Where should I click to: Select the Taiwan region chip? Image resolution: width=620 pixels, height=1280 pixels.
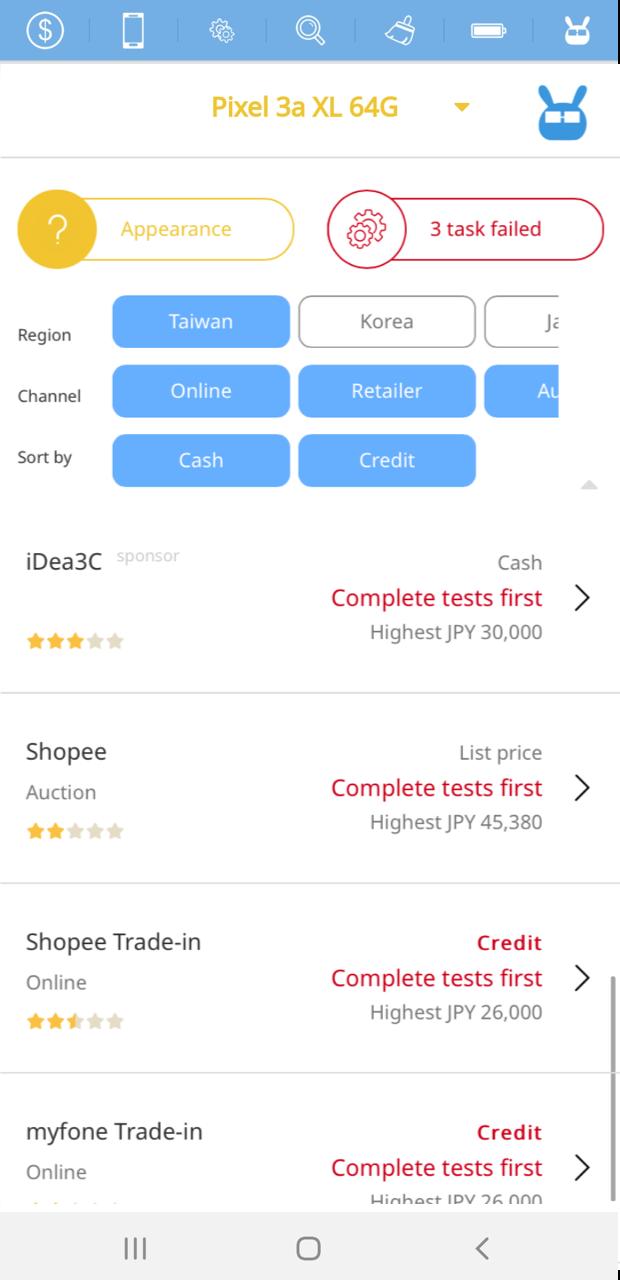(x=201, y=322)
